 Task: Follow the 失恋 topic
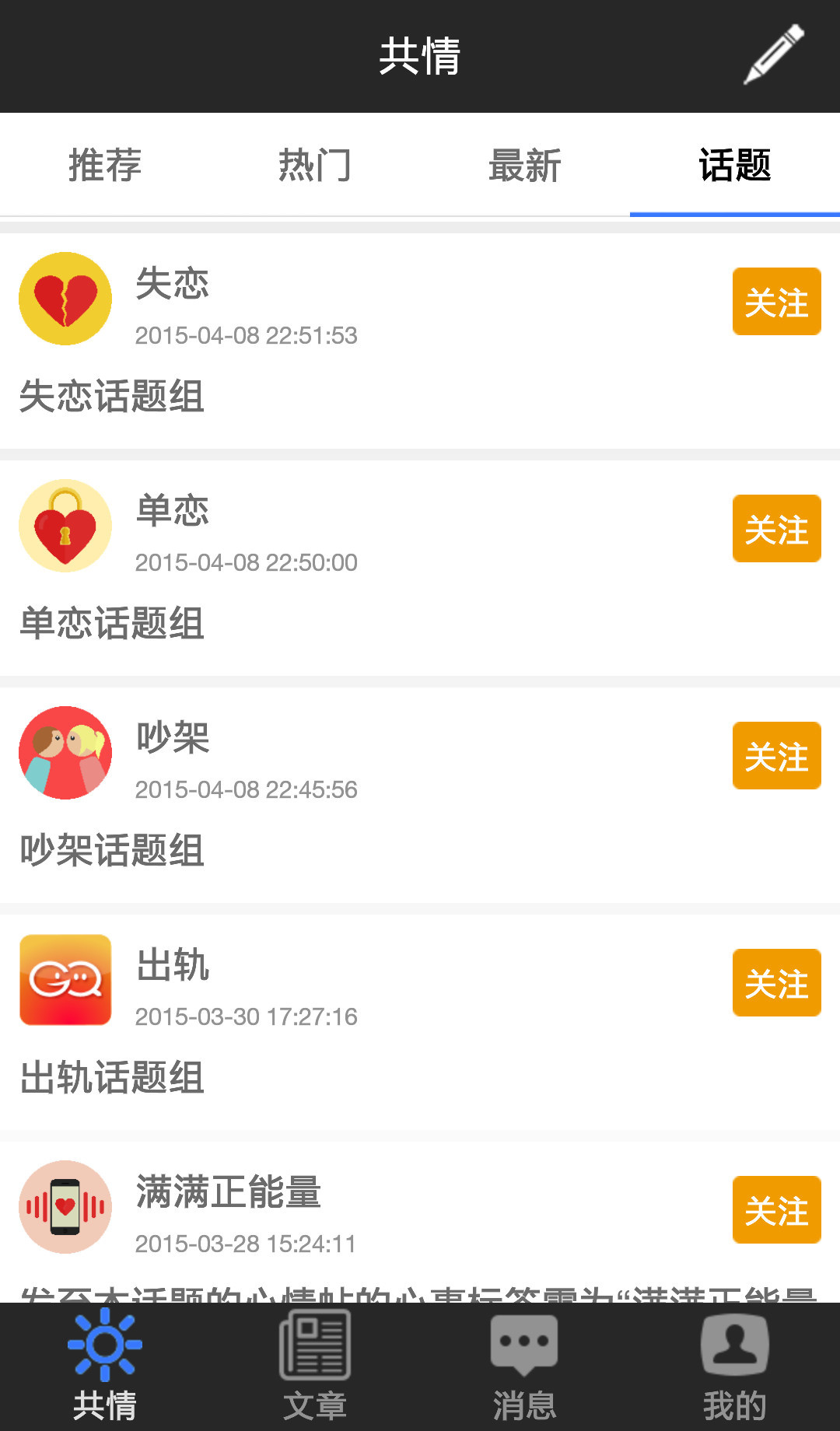point(776,302)
